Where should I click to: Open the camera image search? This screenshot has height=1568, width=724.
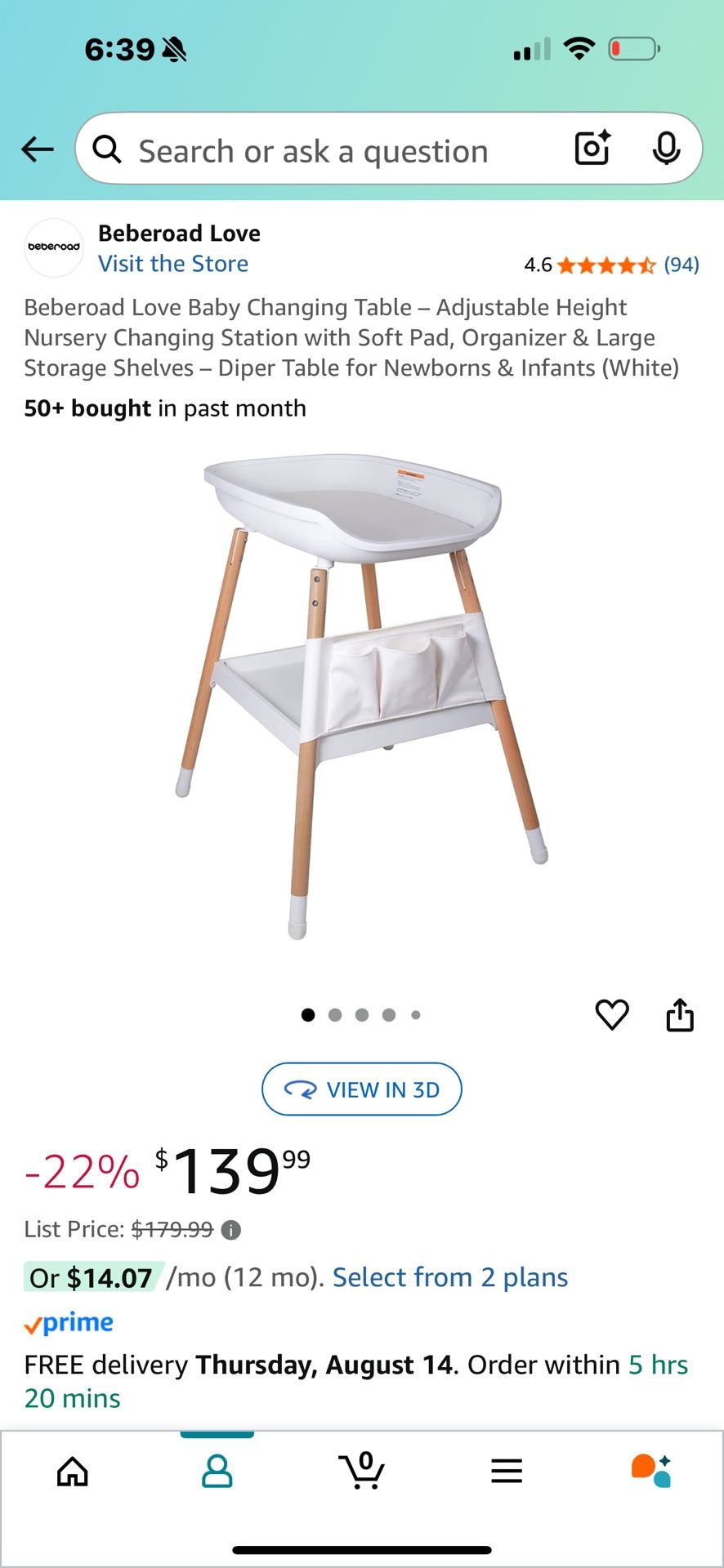point(592,149)
